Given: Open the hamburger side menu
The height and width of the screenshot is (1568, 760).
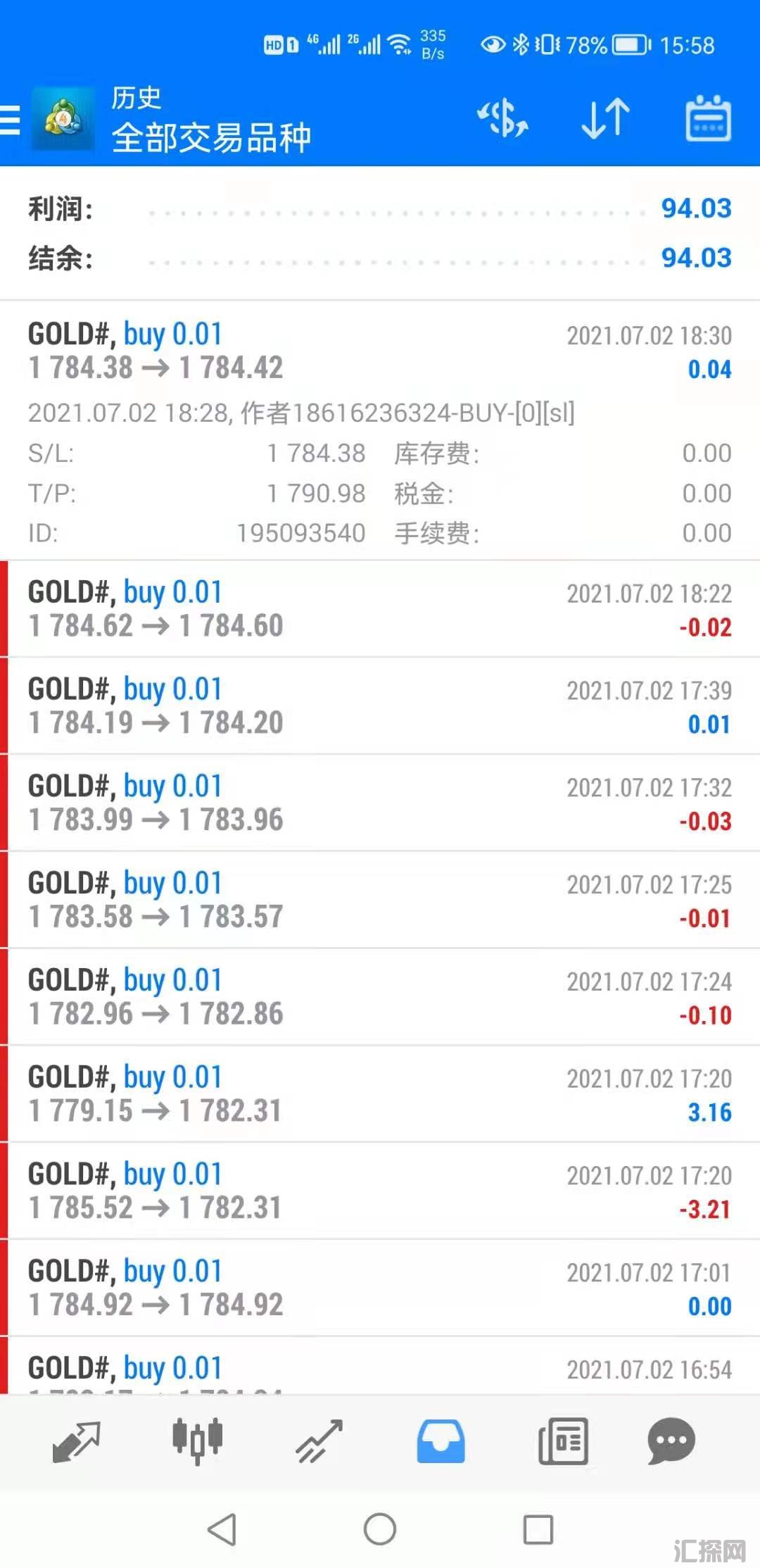Looking at the screenshot, I should tap(11, 118).
